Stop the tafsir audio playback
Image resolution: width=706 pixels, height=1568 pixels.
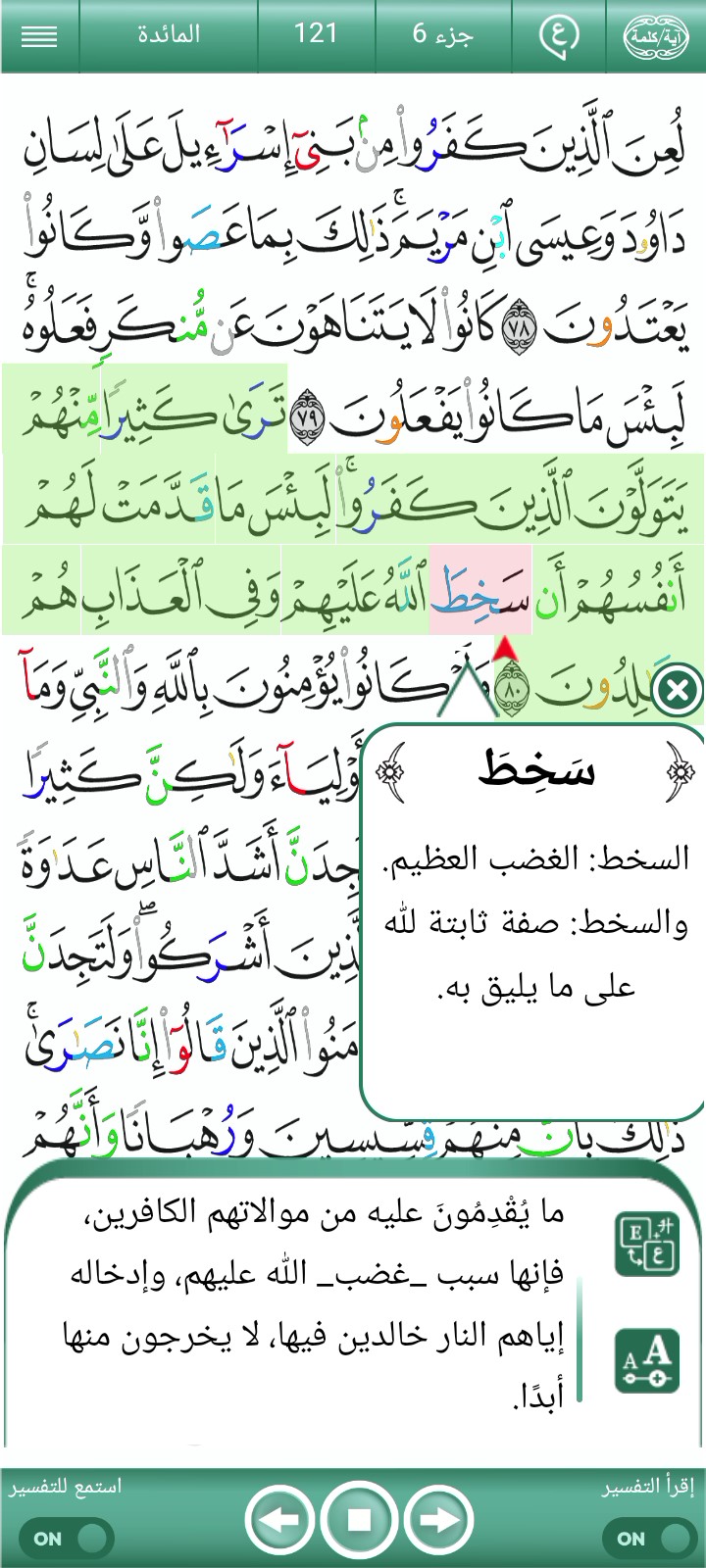pos(359,1521)
